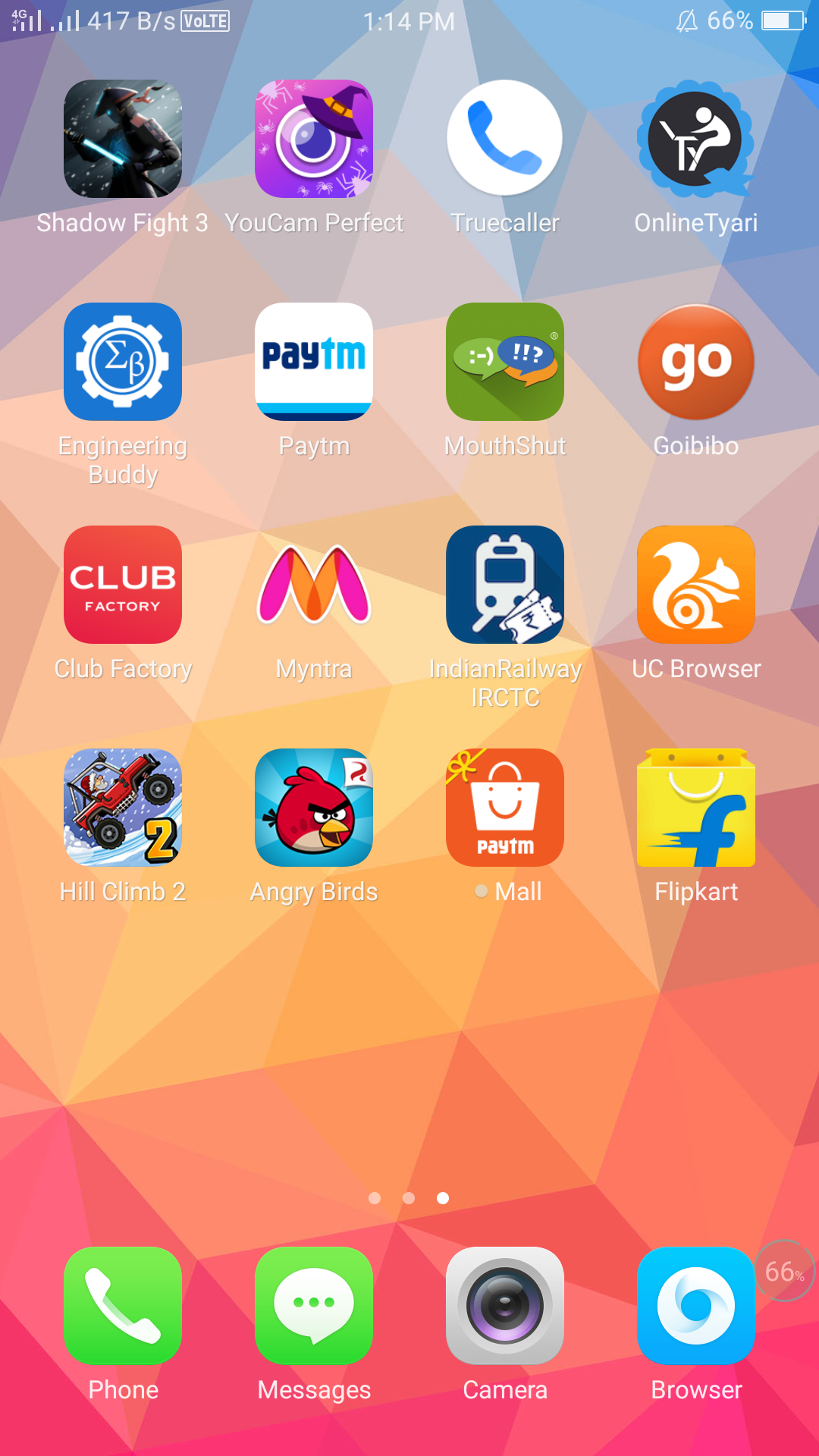Viewport: 819px width, 1456px height.
Task: Launch the Paytm app
Action: click(314, 362)
